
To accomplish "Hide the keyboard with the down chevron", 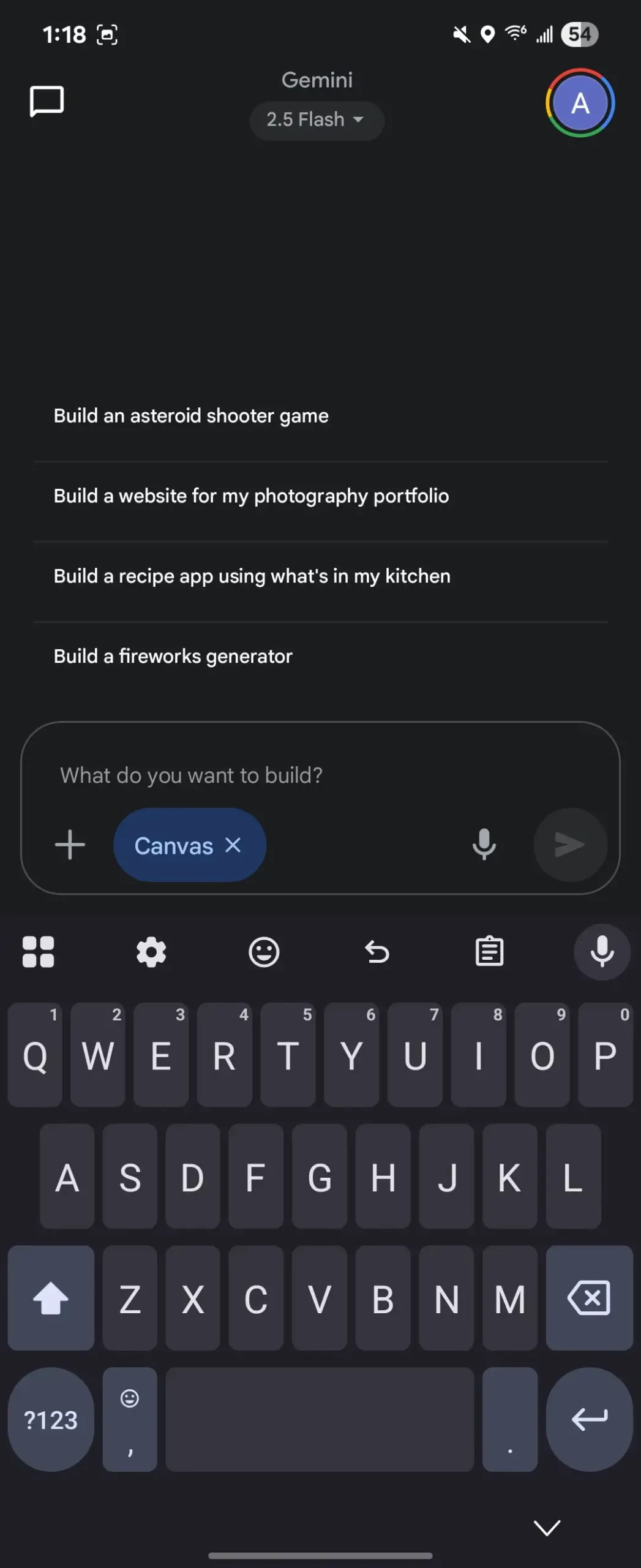I will [547, 1528].
